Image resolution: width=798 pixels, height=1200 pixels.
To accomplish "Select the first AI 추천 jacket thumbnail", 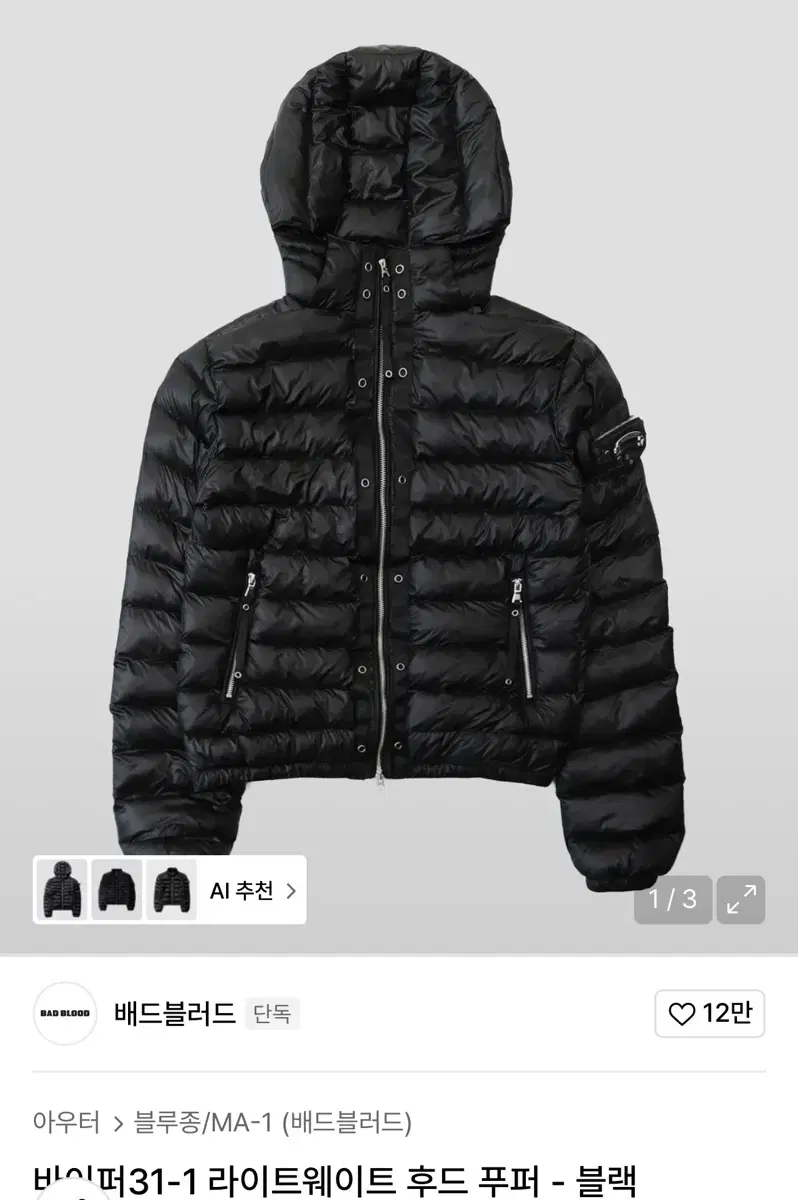I will [60, 891].
